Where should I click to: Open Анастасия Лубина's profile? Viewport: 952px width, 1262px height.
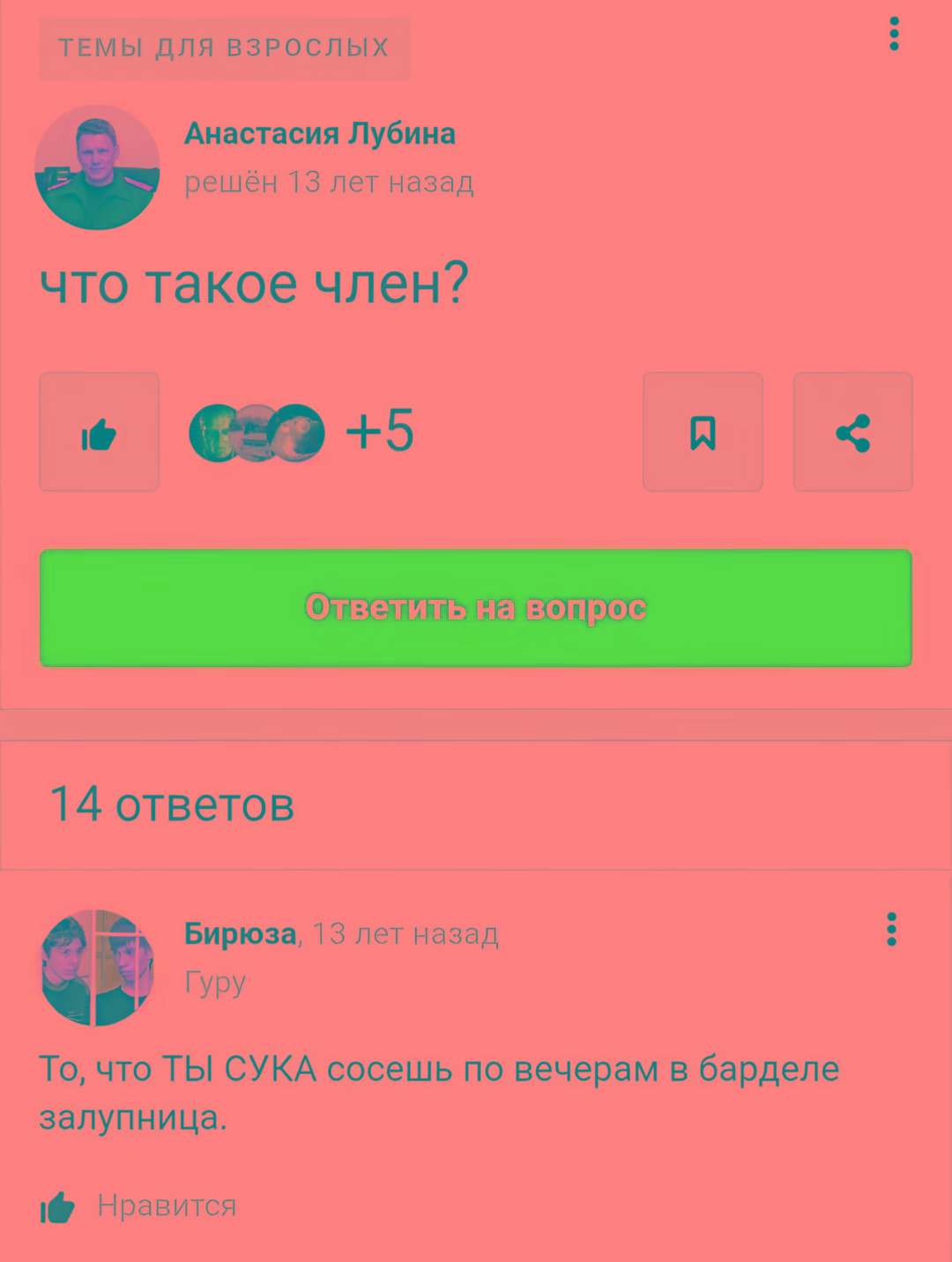pyautogui.click(x=319, y=134)
